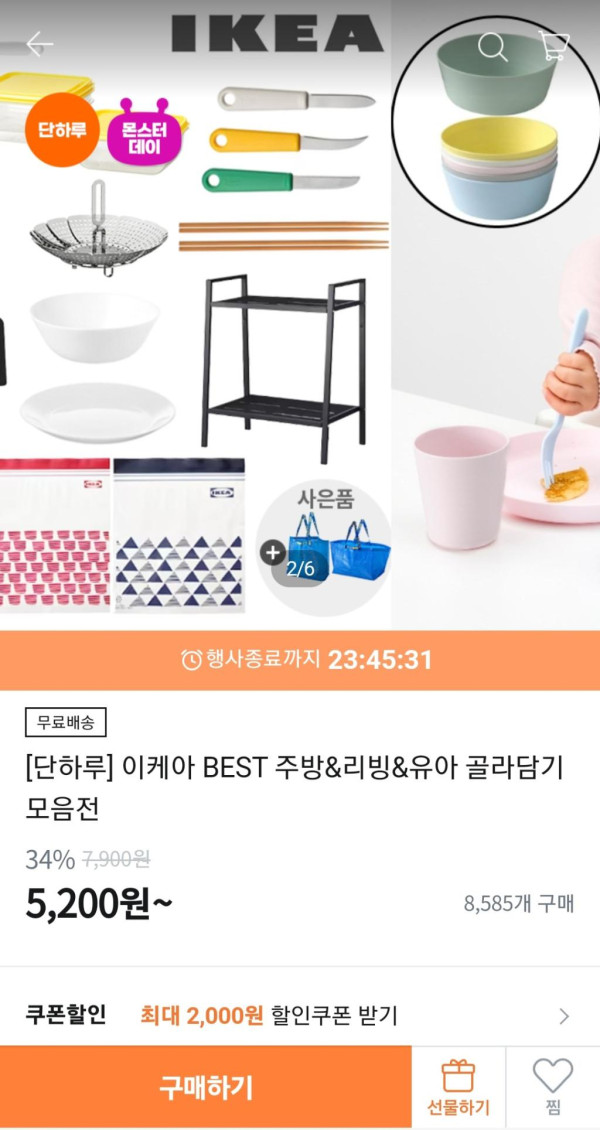Tap 구매하기 to buy the item
The height and width of the screenshot is (1130, 600).
[205, 1087]
